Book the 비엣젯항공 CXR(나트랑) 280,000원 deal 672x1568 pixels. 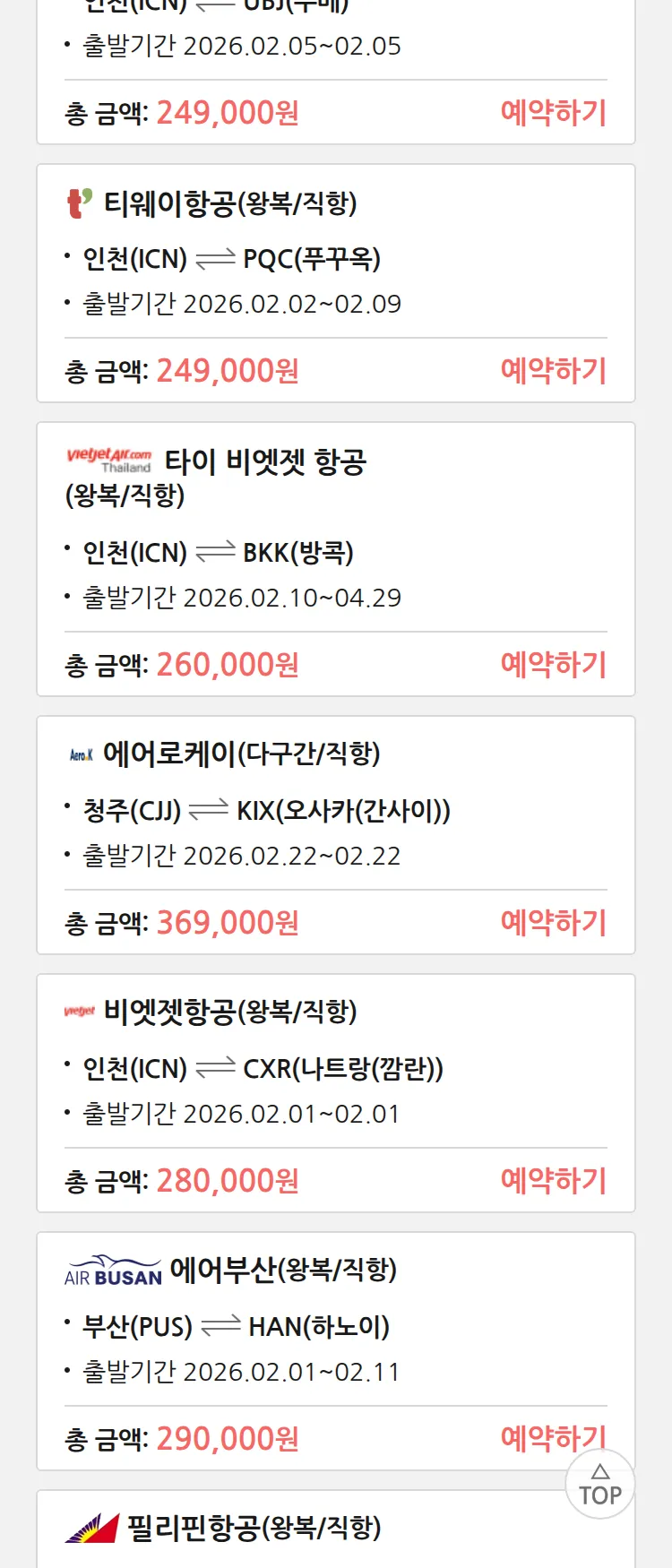(553, 1181)
